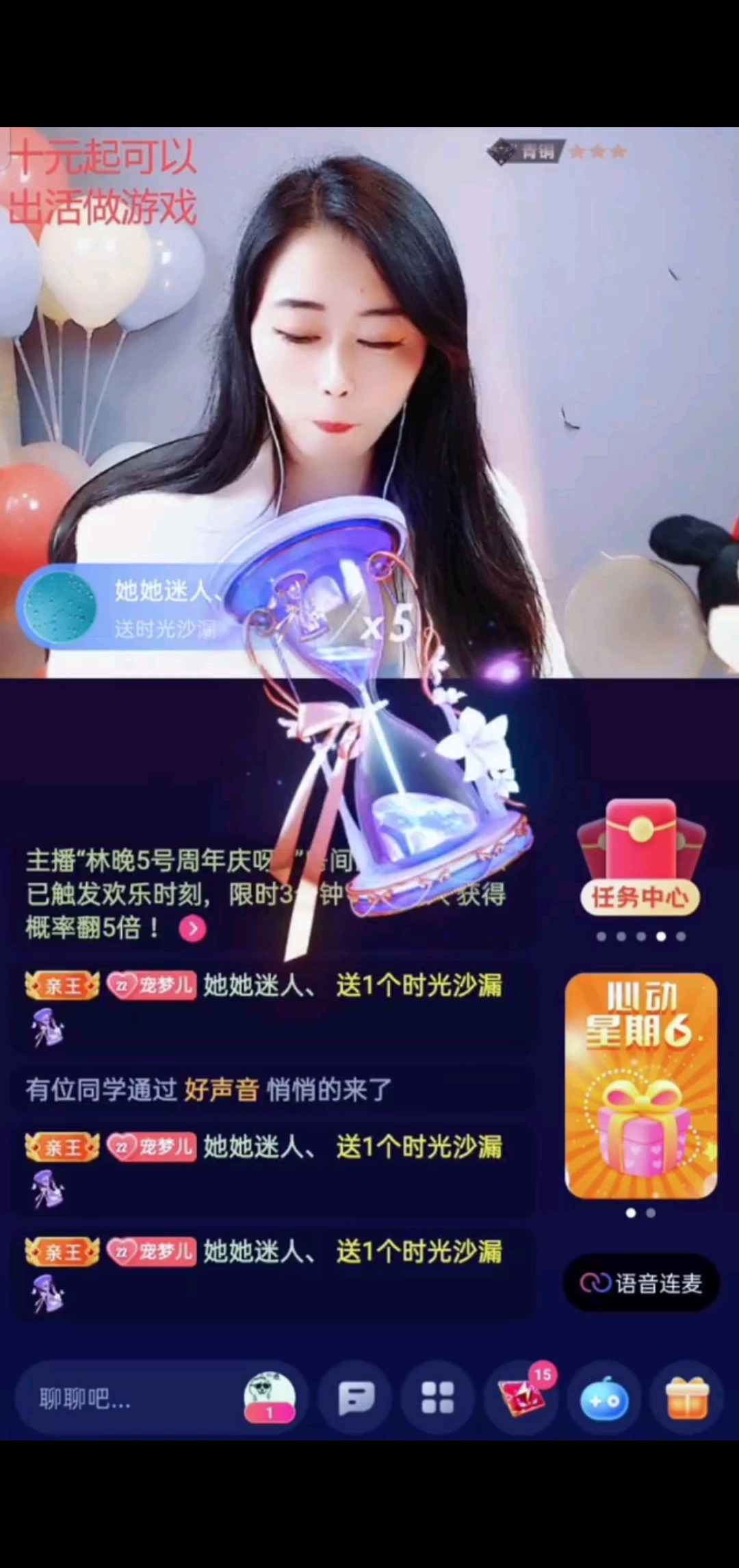This screenshot has width=739, height=1568.
Task: Open the pink arrow after 概率翻5倍
Action: [x=192, y=928]
